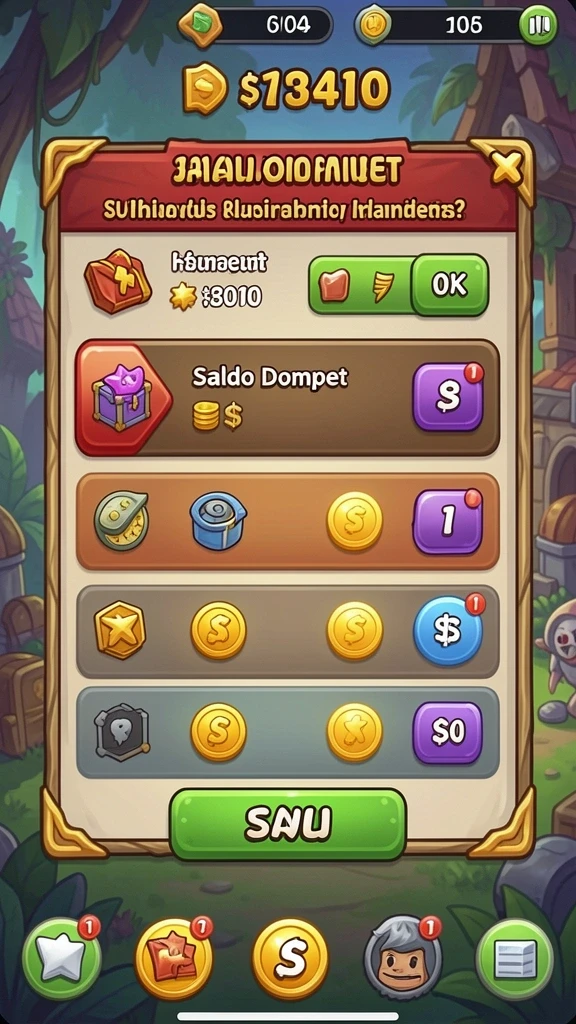Open the white star tab at the bottom
The height and width of the screenshot is (1024, 576).
click(61, 959)
